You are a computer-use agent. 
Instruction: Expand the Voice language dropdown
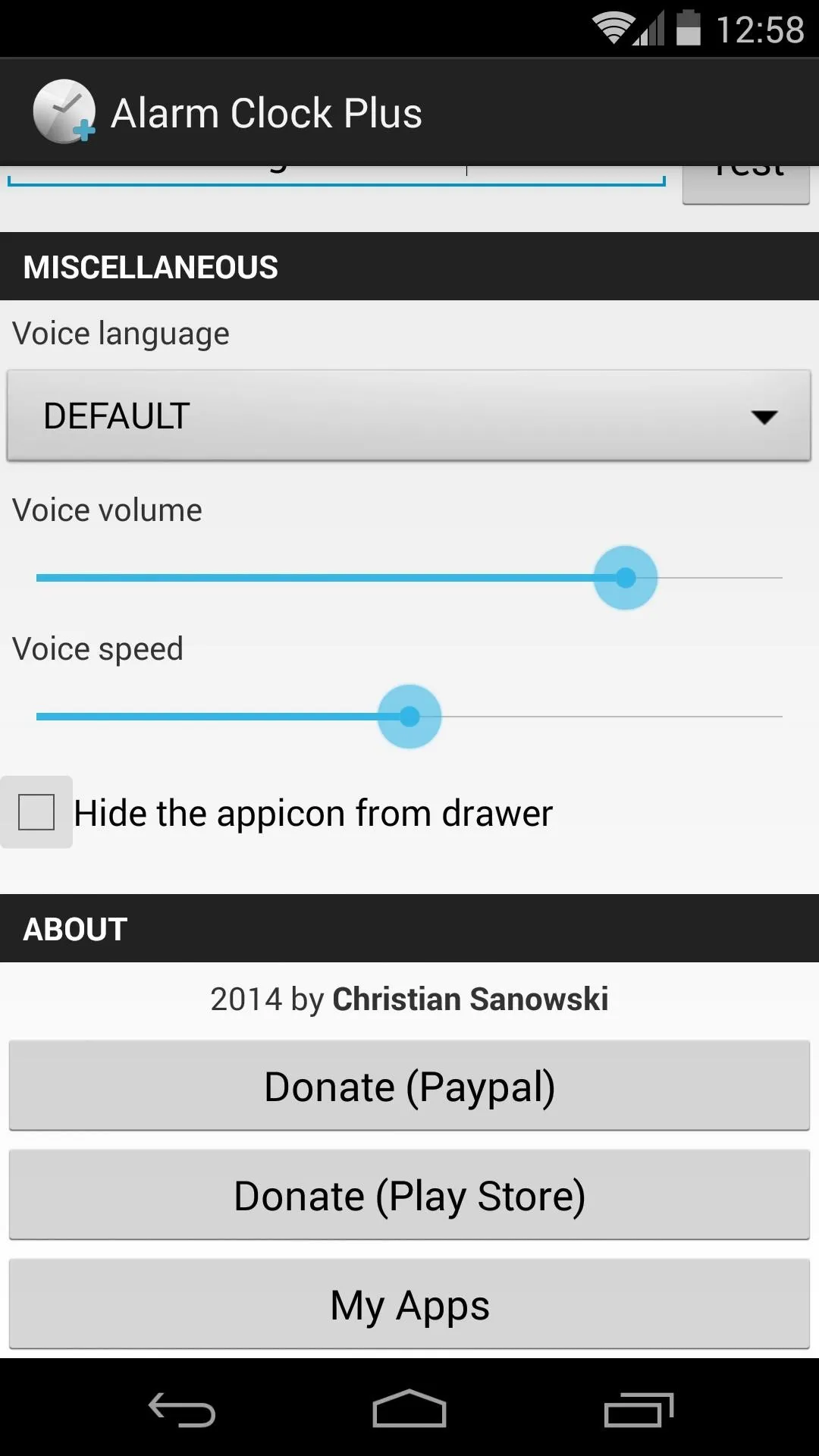pos(409,416)
